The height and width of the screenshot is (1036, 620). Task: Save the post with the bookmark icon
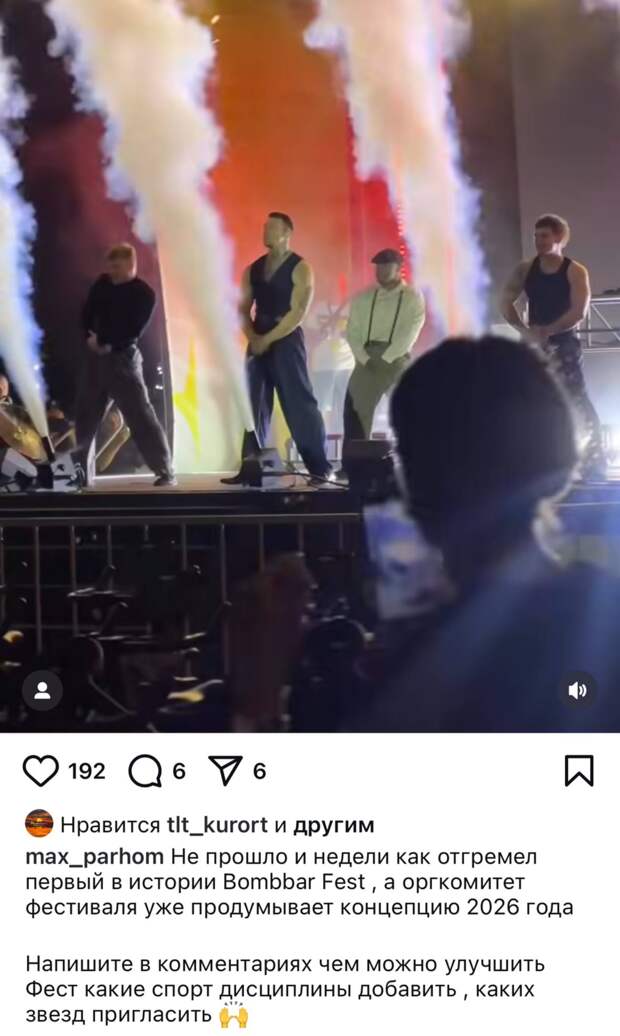(579, 771)
